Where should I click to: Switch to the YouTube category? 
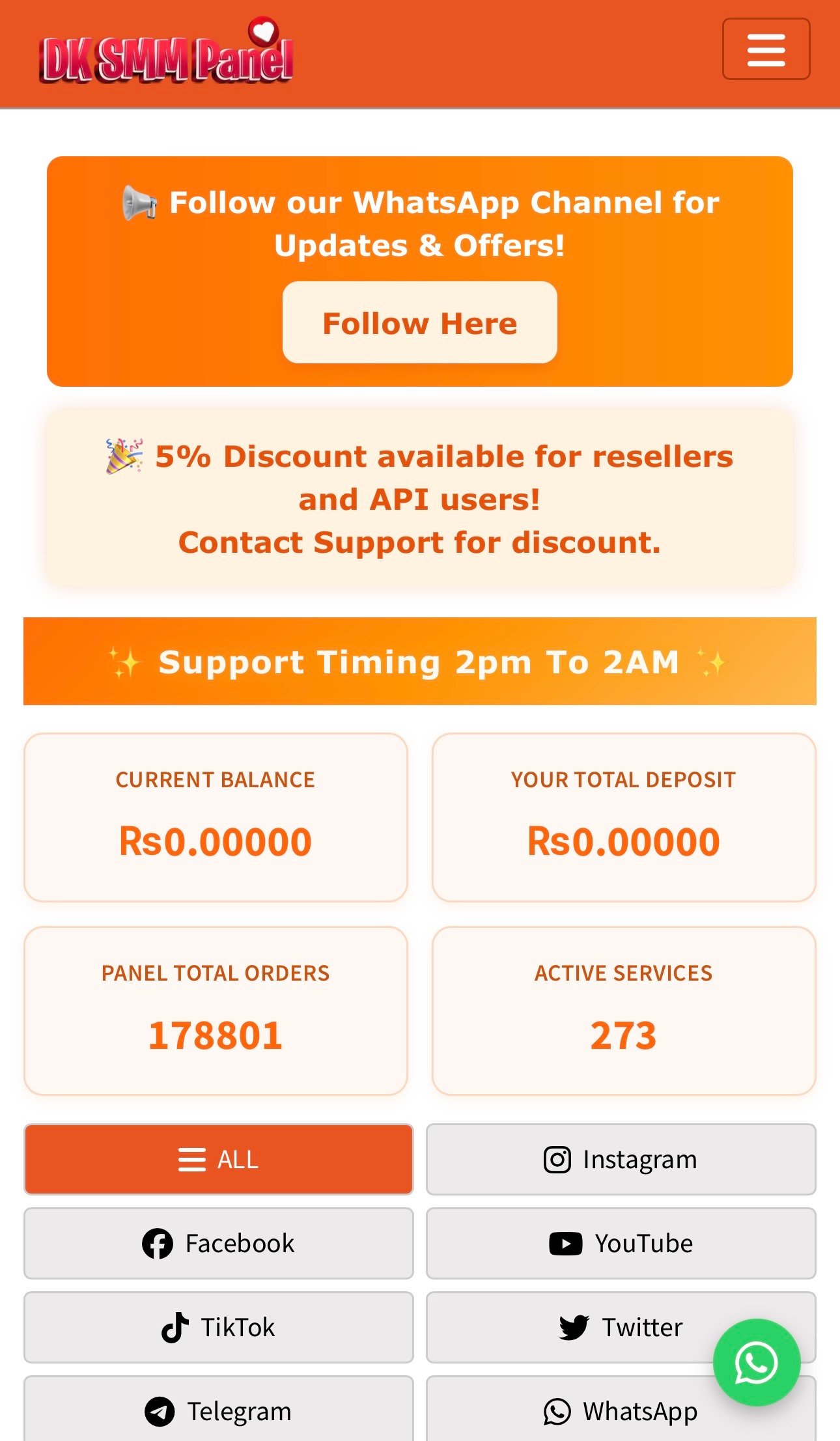(x=620, y=1243)
